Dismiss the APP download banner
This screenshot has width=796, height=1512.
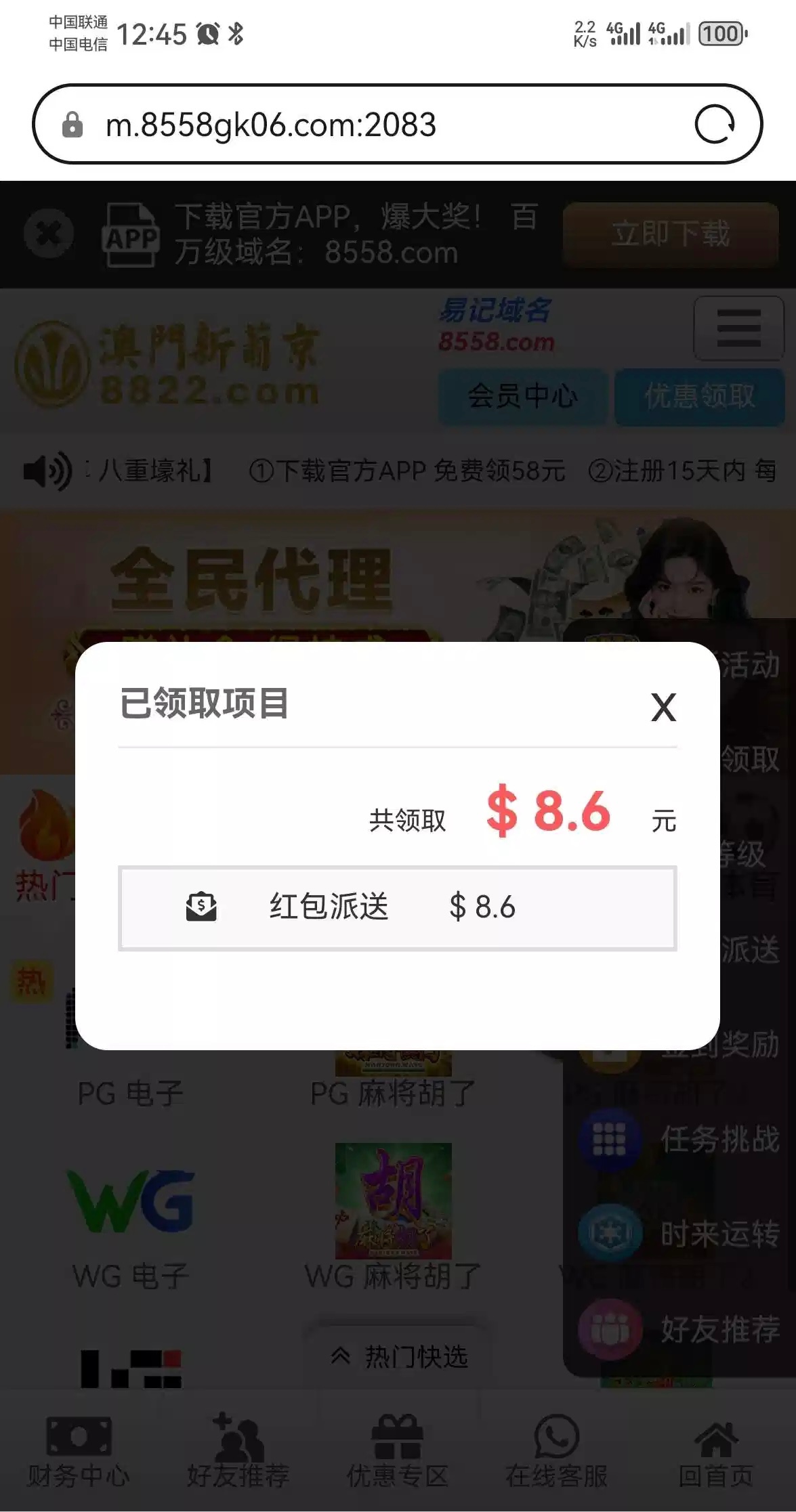pyautogui.click(x=49, y=234)
